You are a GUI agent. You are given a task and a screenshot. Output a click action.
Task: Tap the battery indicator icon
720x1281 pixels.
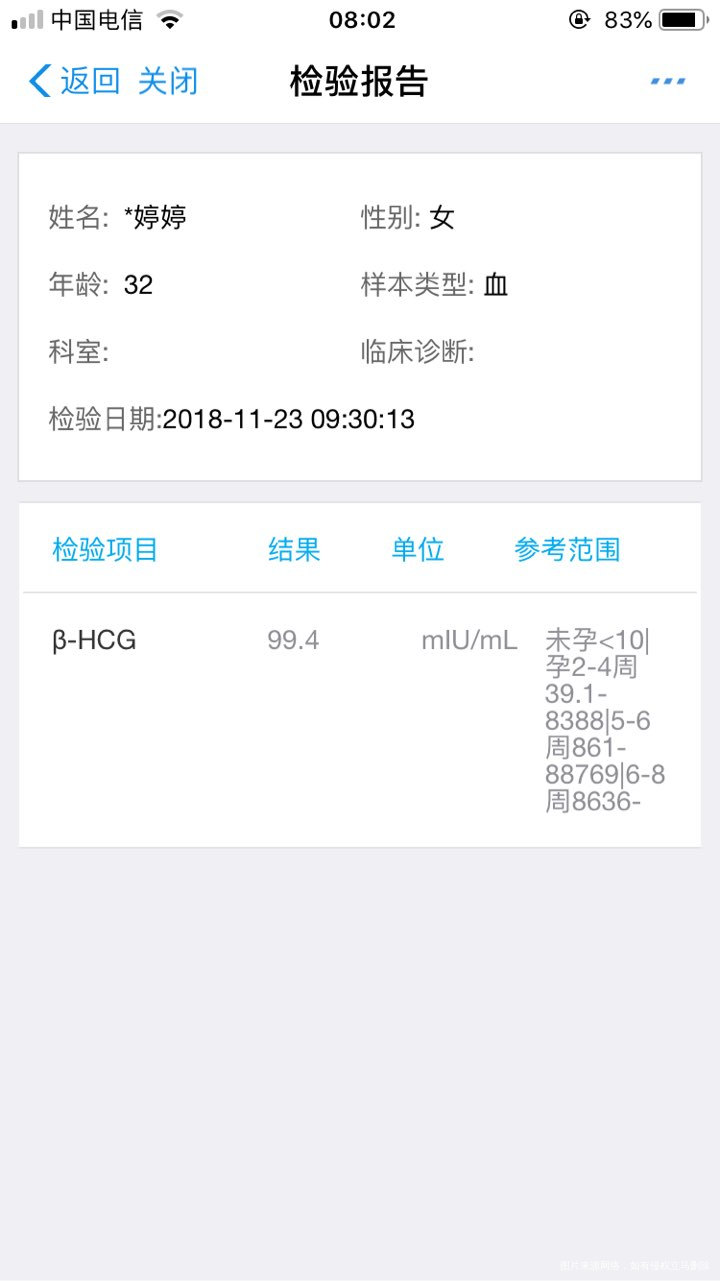pos(682,17)
